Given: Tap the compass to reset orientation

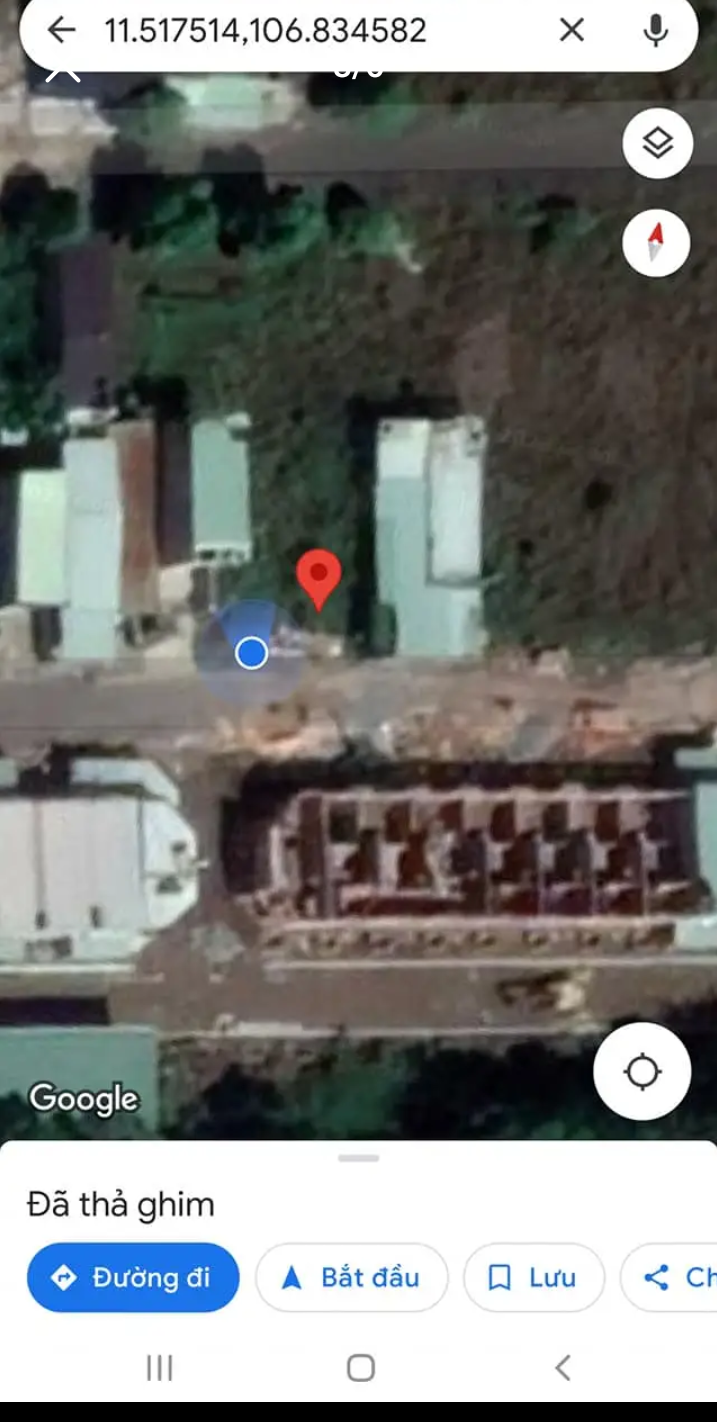Looking at the screenshot, I should point(656,243).
